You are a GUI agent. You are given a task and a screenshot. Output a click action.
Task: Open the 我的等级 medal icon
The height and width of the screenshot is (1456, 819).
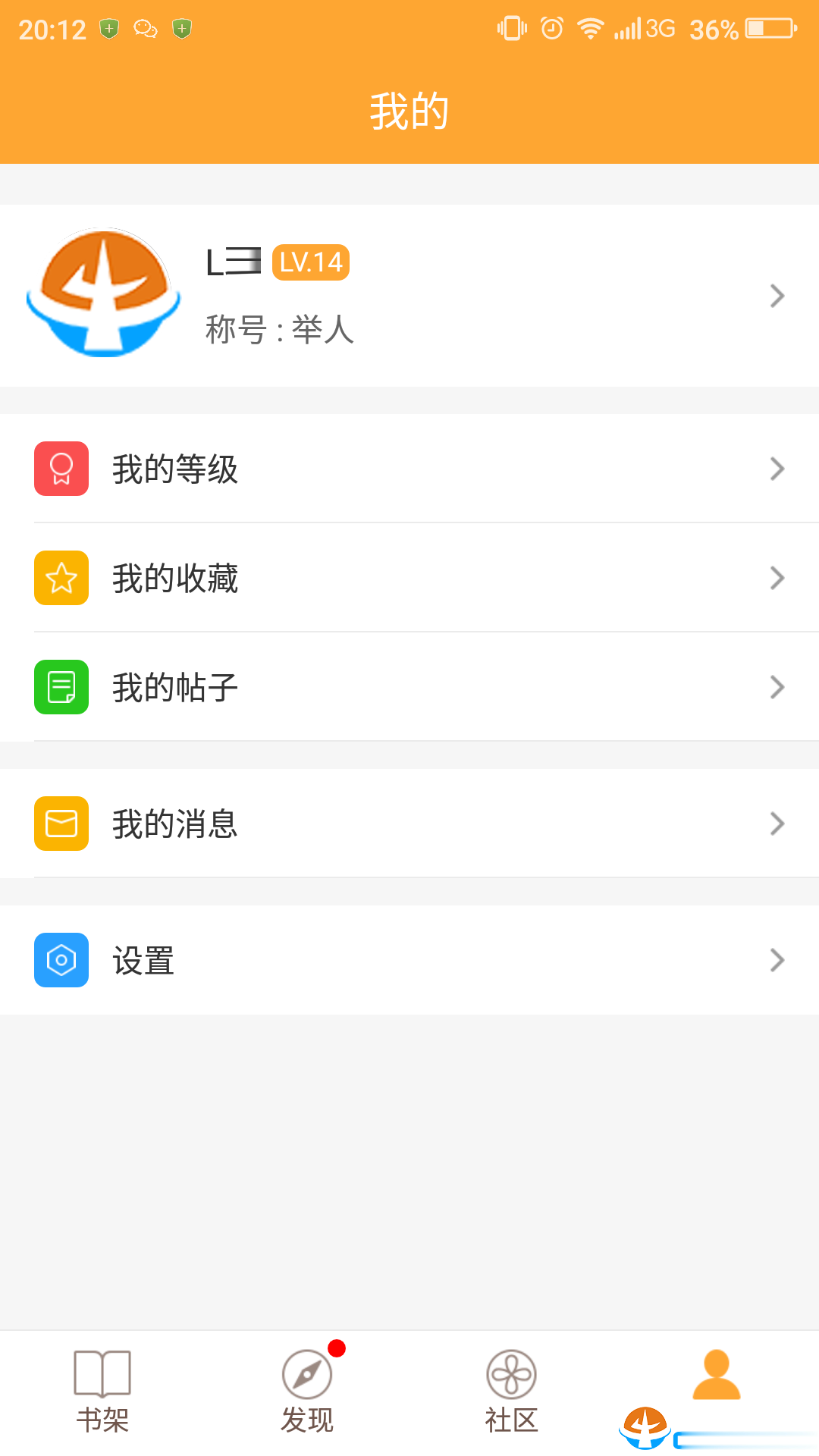tap(61, 469)
